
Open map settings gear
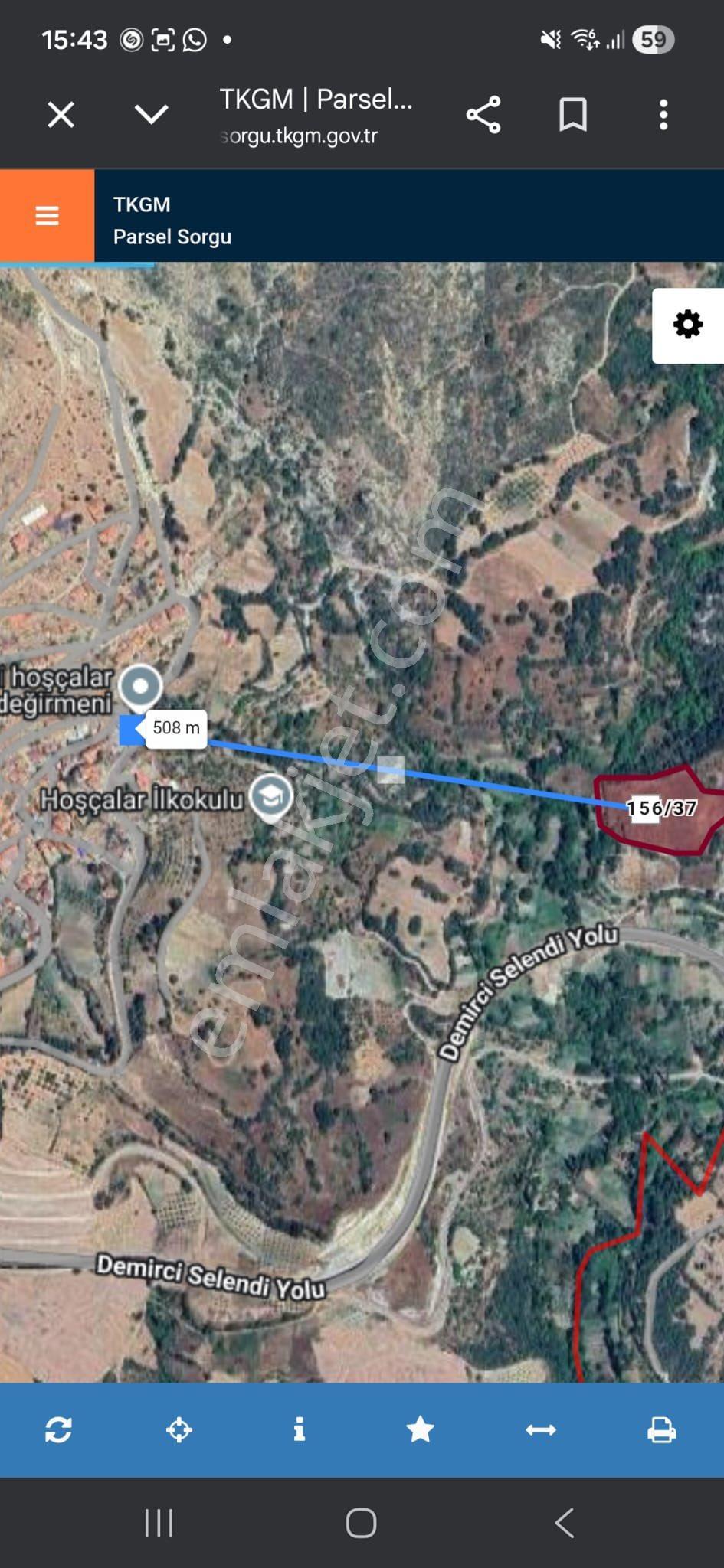pyautogui.click(x=687, y=325)
